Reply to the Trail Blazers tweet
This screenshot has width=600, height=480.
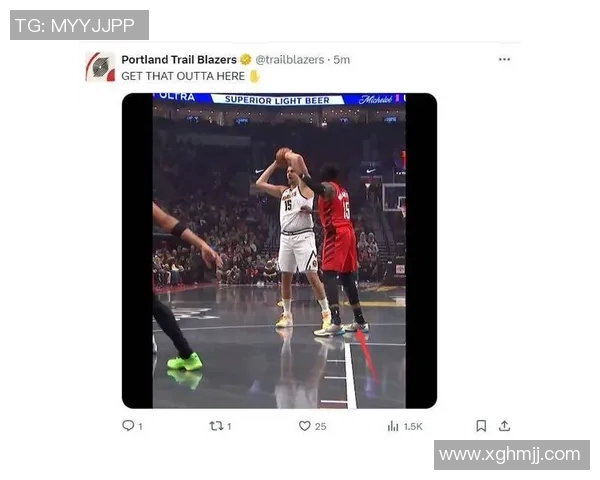tap(128, 425)
